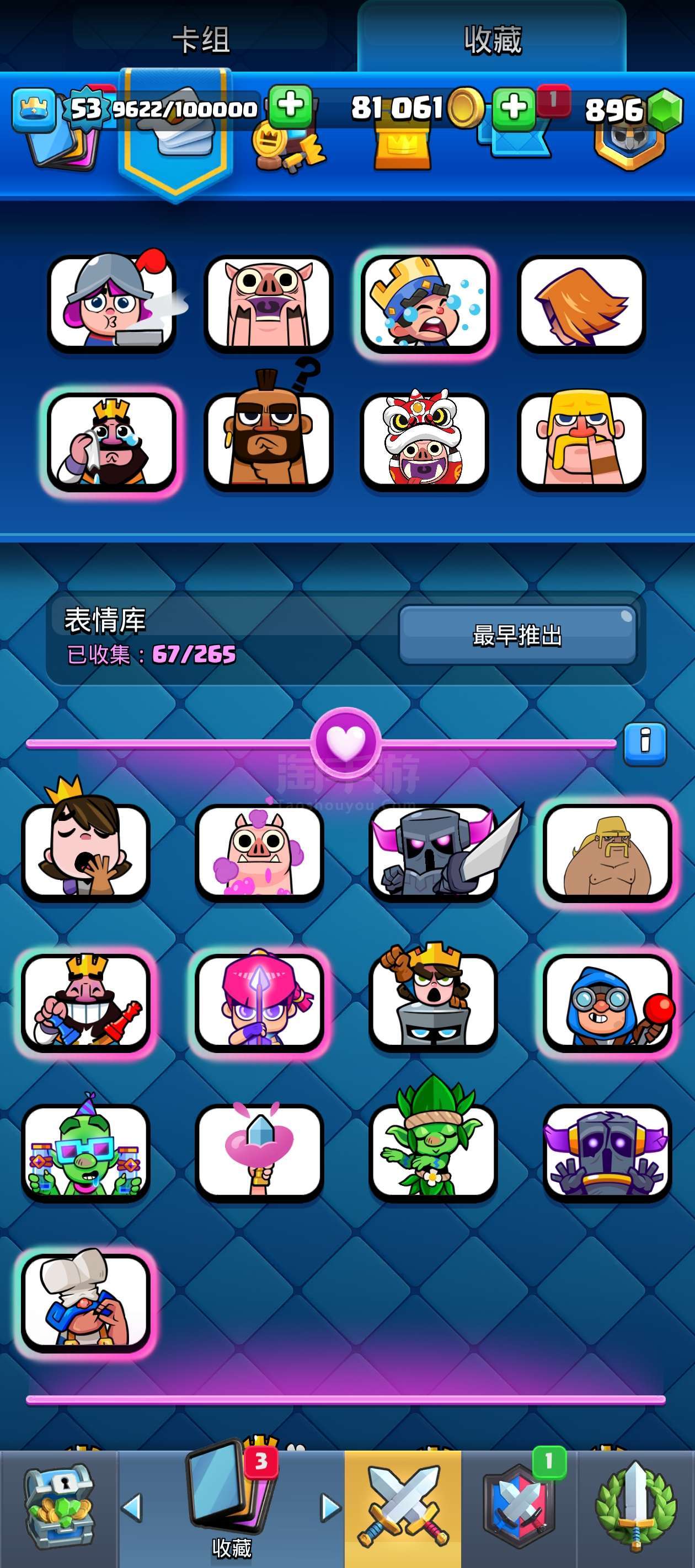Open the shop chest tab

(59, 1506)
